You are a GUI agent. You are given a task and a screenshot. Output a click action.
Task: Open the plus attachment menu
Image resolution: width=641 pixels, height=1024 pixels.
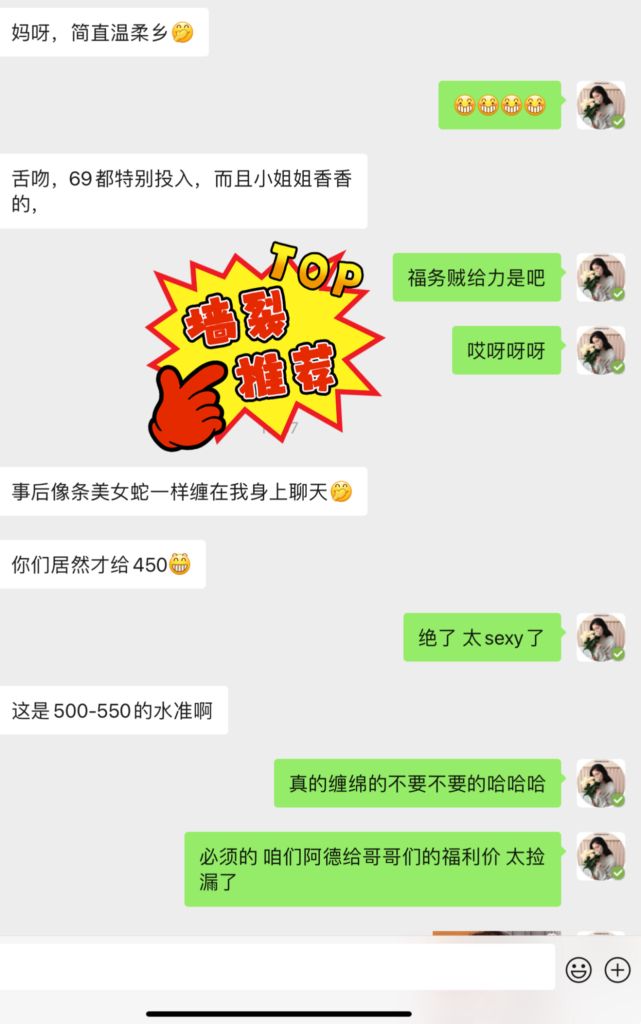(x=618, y=969)
